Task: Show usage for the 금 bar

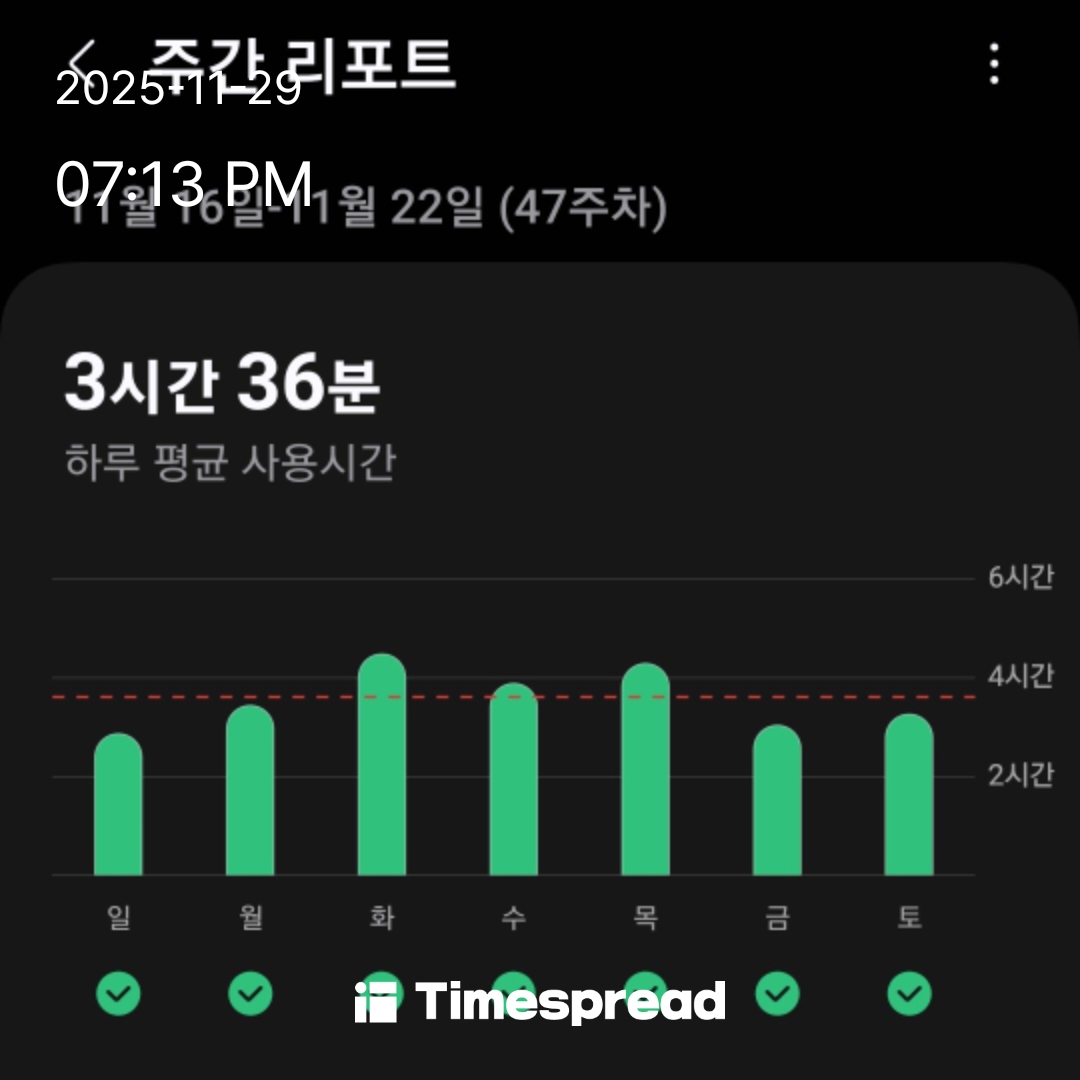Action: point(777,801)
